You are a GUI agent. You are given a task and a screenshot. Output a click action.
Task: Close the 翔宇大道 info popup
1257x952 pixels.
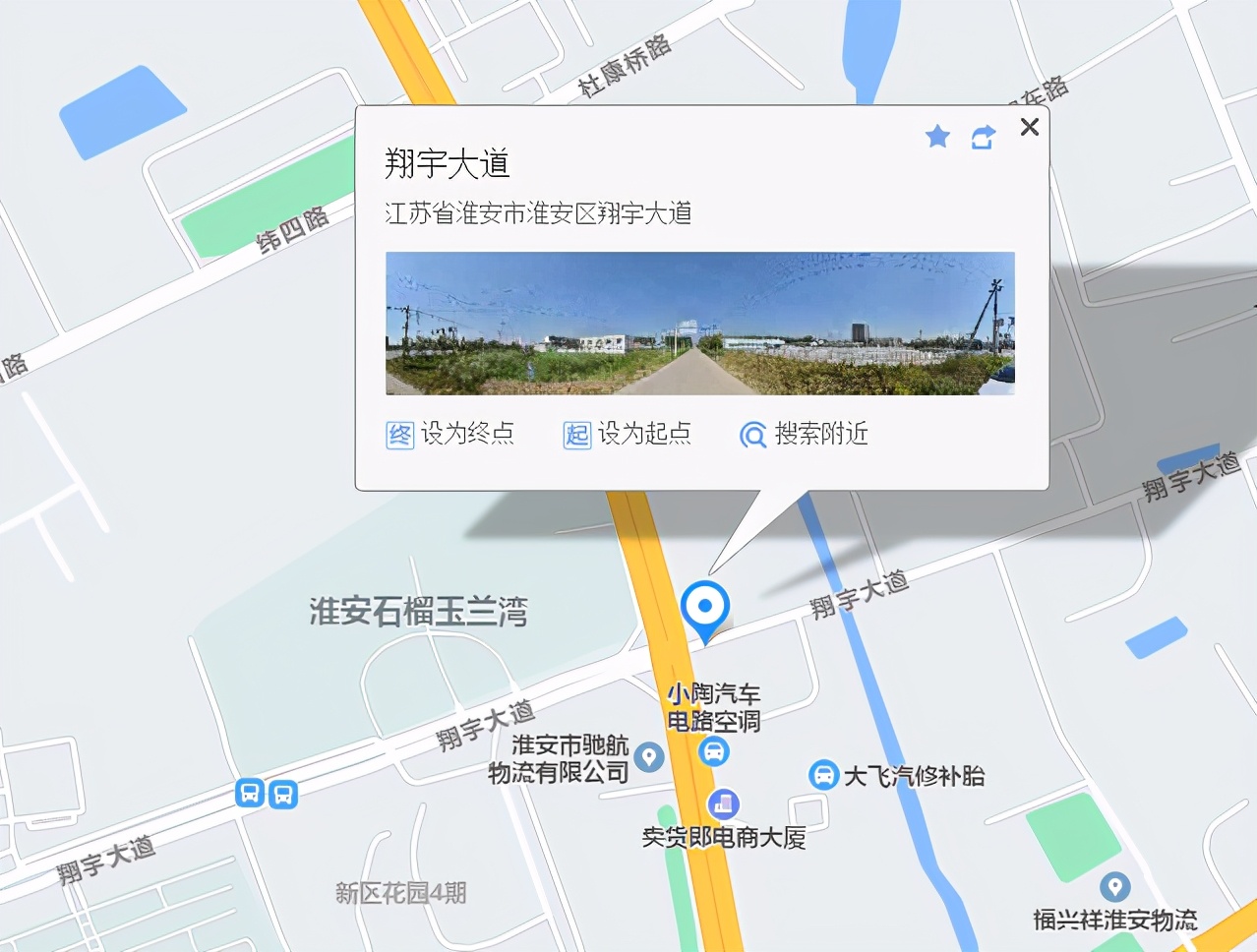click(x=1030, y=127)
